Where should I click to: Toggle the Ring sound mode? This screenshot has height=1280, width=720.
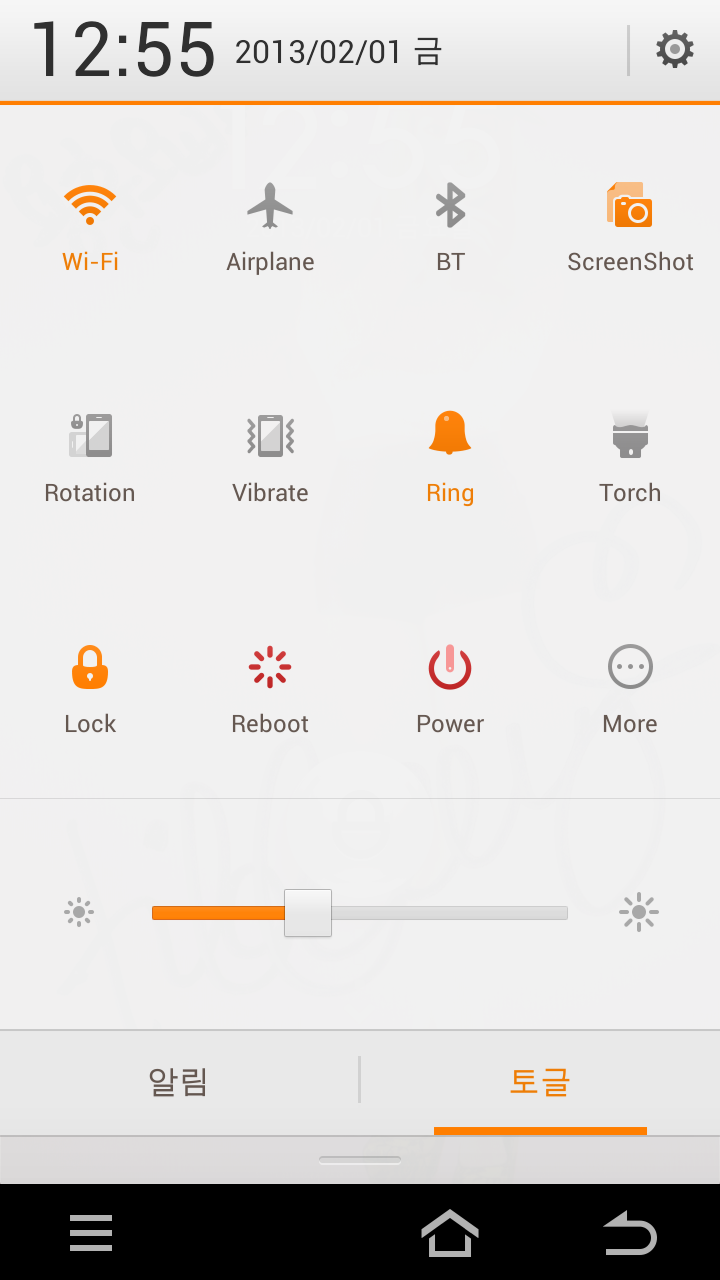click(x=450, y=458)
